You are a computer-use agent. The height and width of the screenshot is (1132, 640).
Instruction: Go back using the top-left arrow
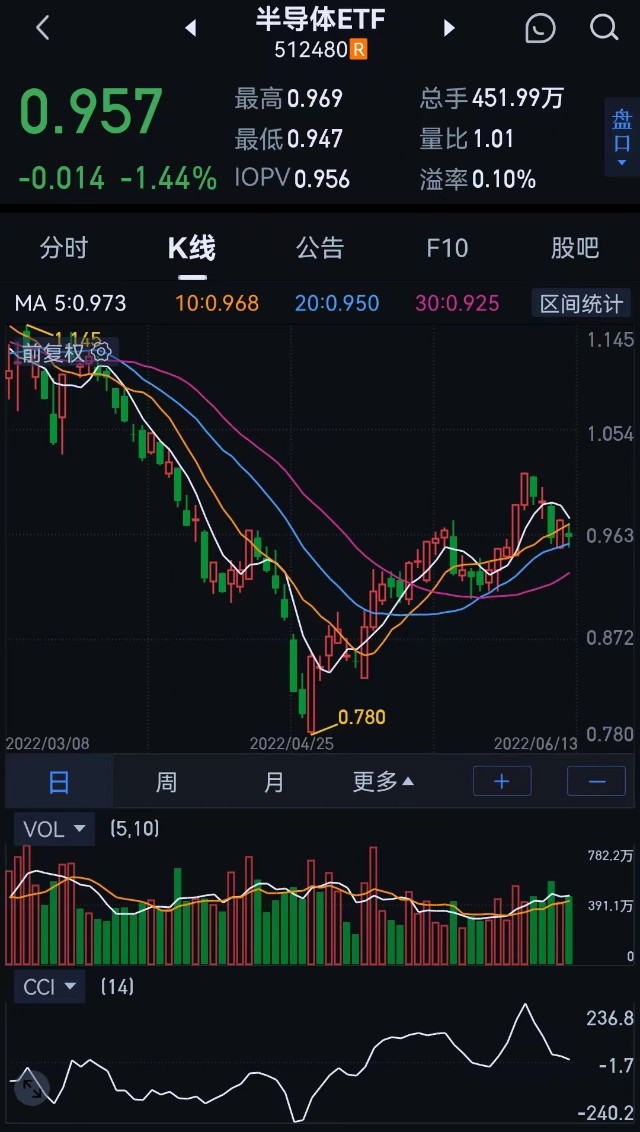click(42, 29)
